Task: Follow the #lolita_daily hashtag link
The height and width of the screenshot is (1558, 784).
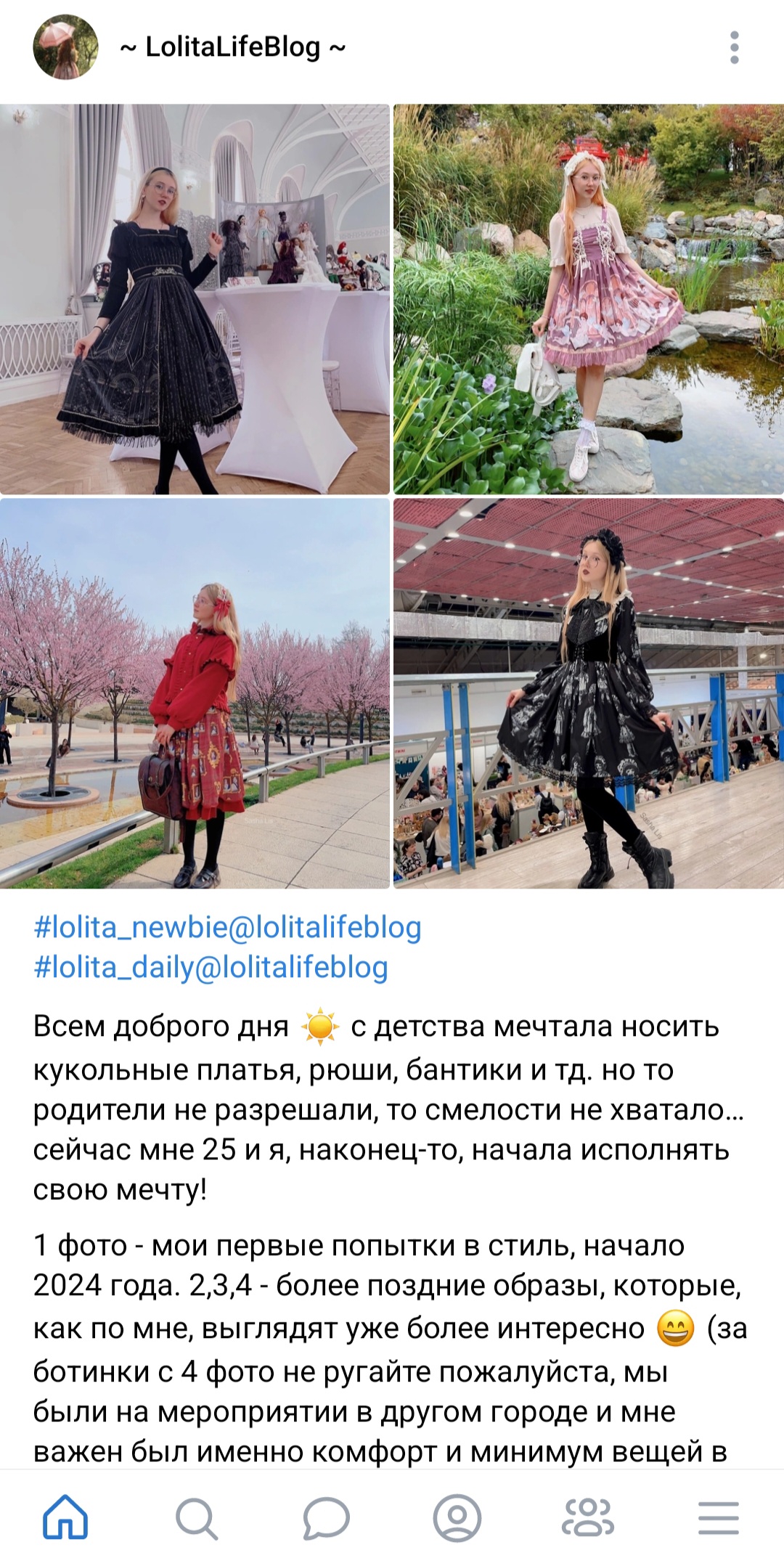Action: (211, 967)
